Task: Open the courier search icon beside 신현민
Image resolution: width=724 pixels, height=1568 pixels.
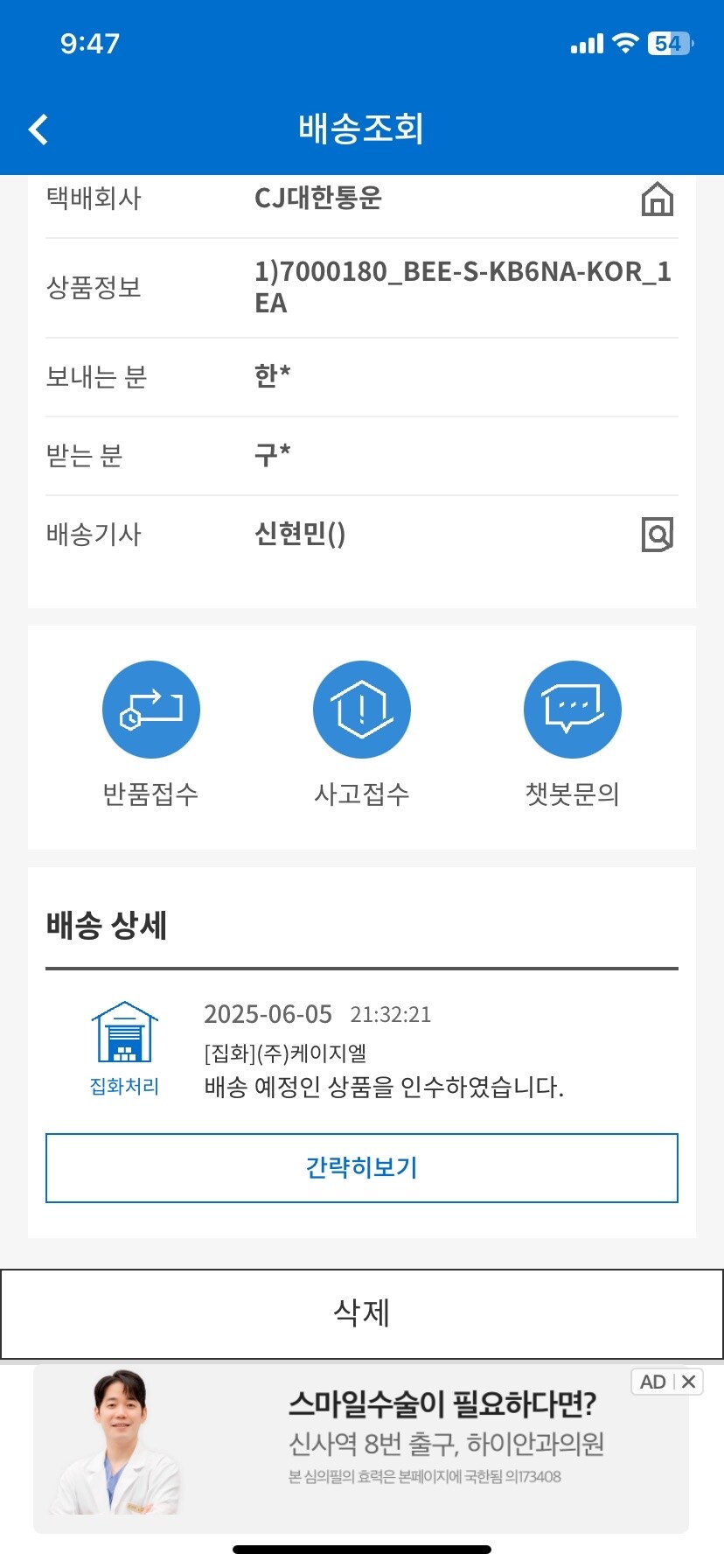Action: tap(659, 535)
